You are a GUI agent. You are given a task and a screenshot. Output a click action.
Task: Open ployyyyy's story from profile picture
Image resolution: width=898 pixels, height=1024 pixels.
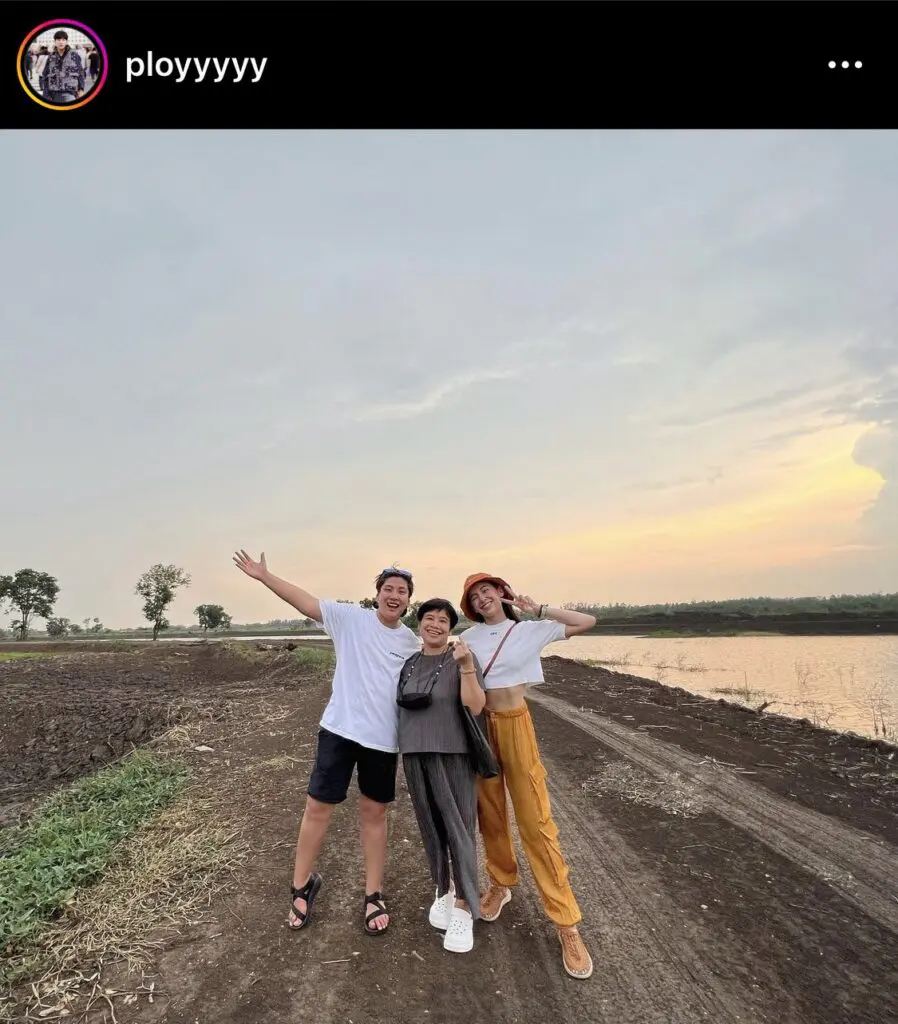(62, 64)
